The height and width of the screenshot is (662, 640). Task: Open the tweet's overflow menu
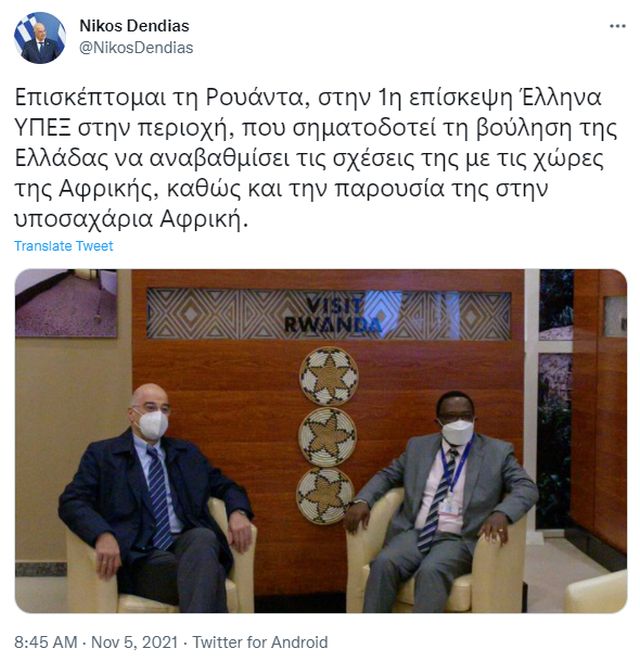[618, 25]
